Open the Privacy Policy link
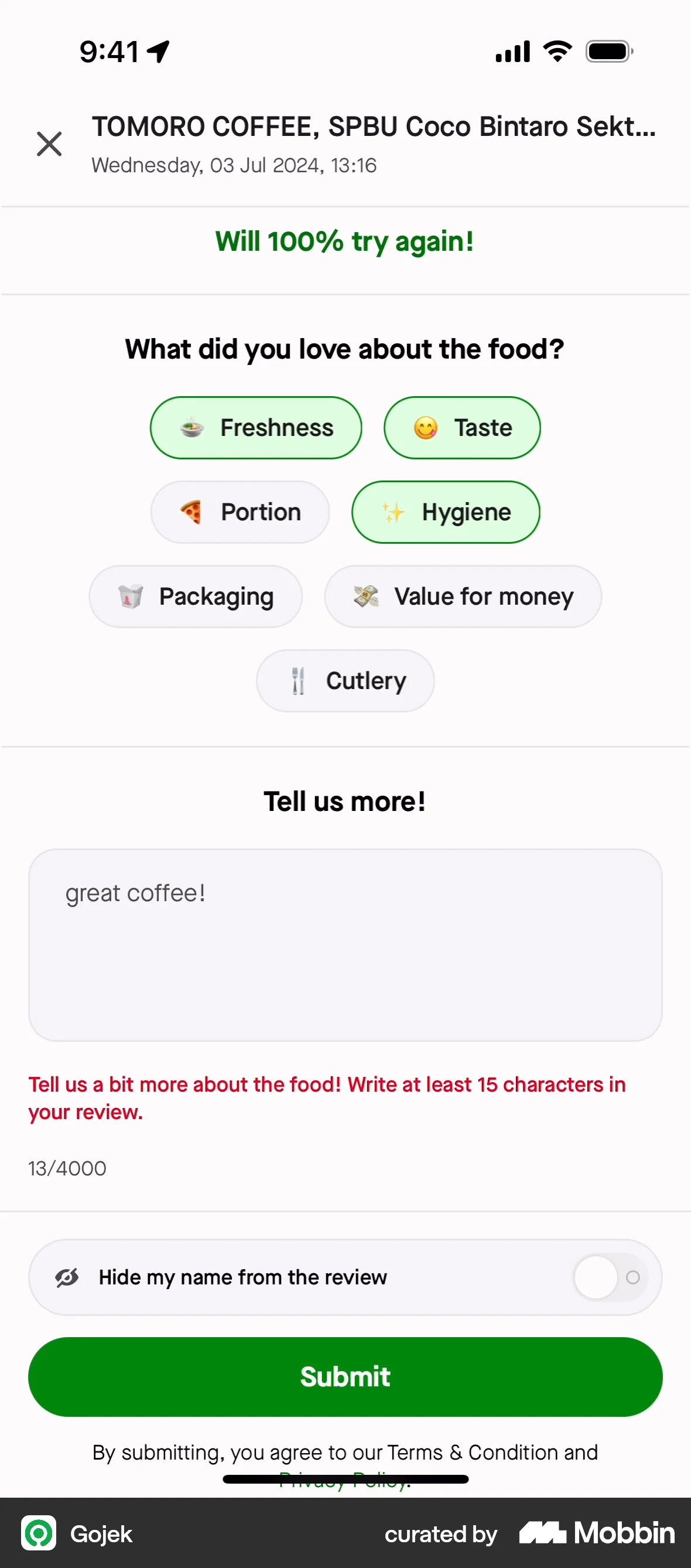Screen dimensions: 691x1568 [344, 1481]
